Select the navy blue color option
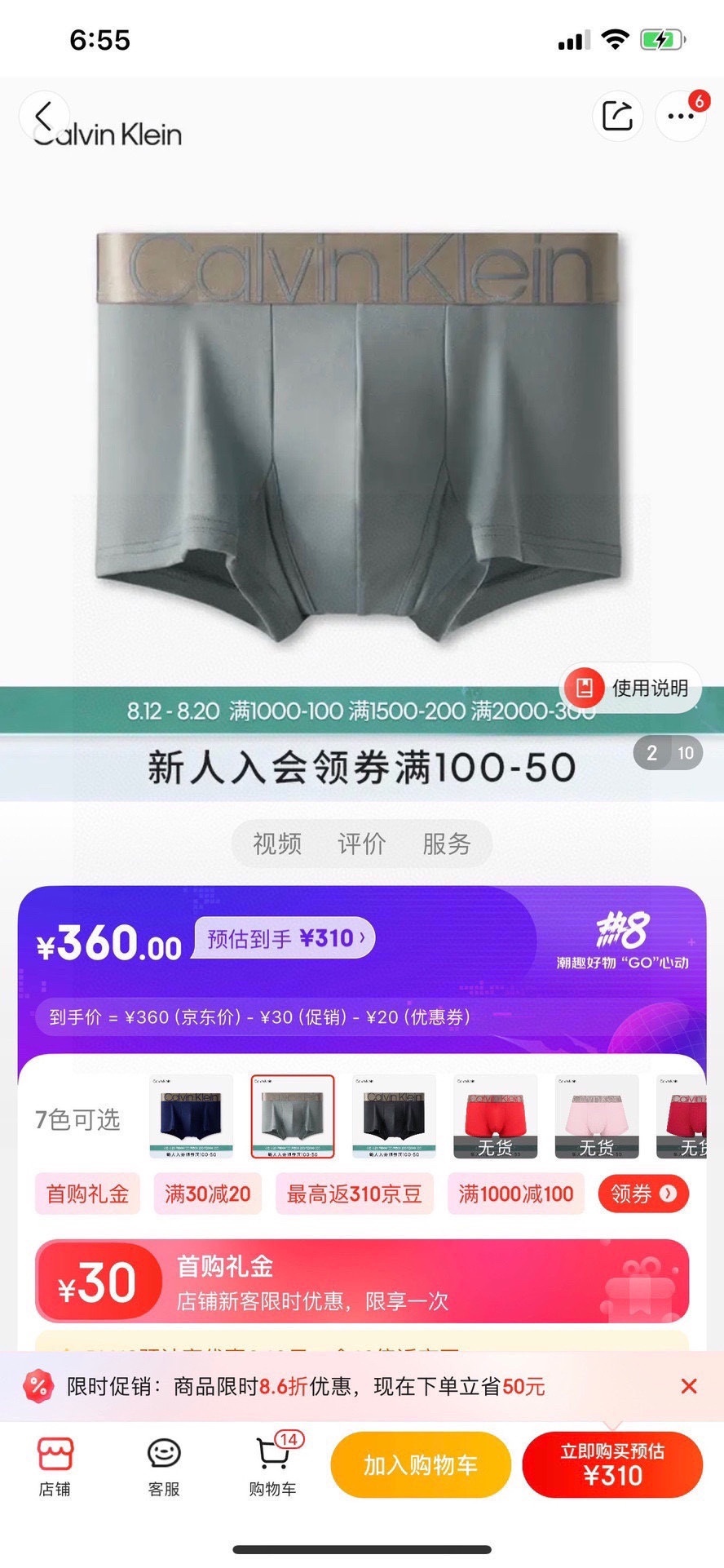This screenshot has width=724, height=1568. point(192,1116)
